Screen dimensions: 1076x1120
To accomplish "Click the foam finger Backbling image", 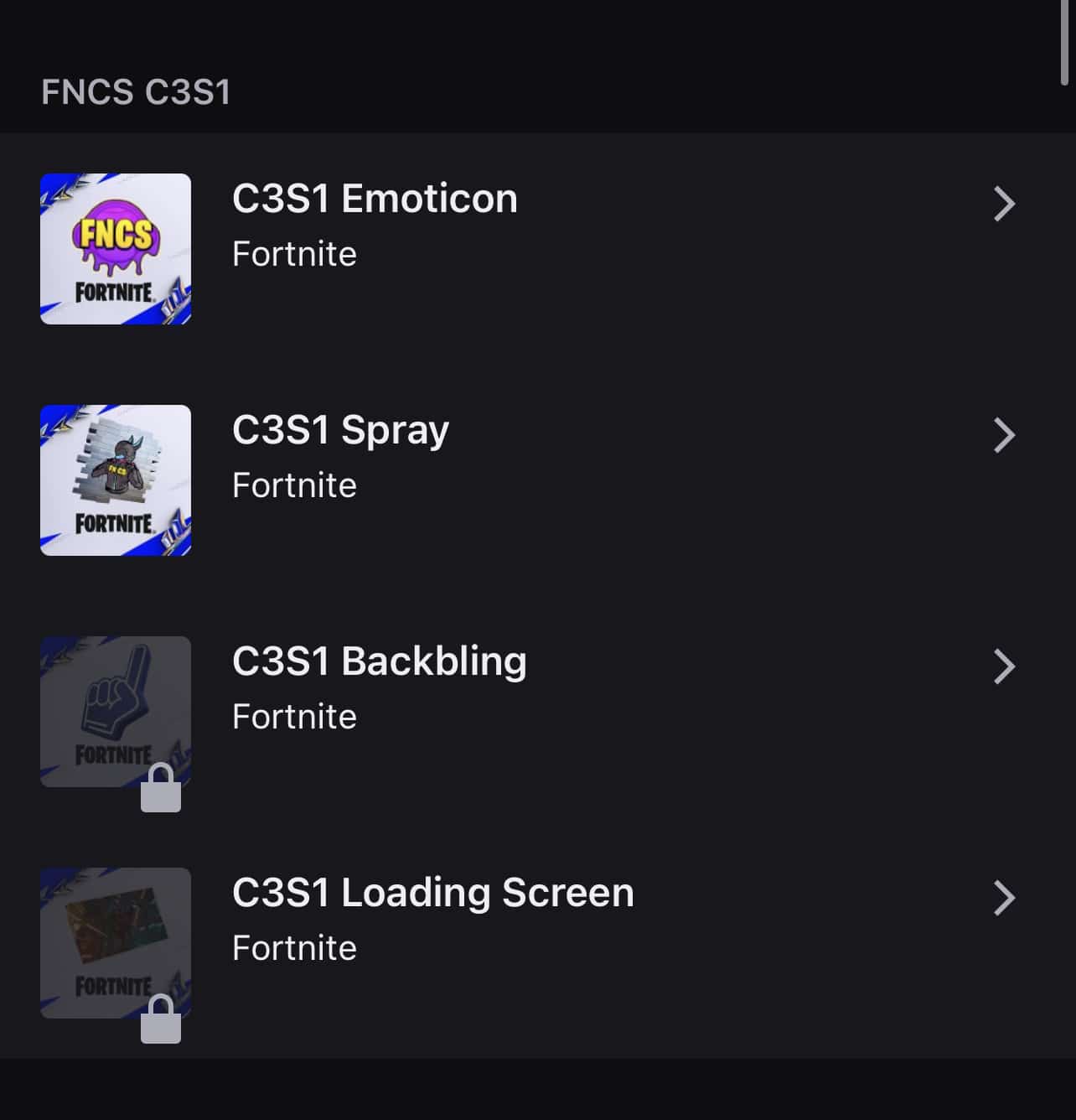I will [115, 711].
